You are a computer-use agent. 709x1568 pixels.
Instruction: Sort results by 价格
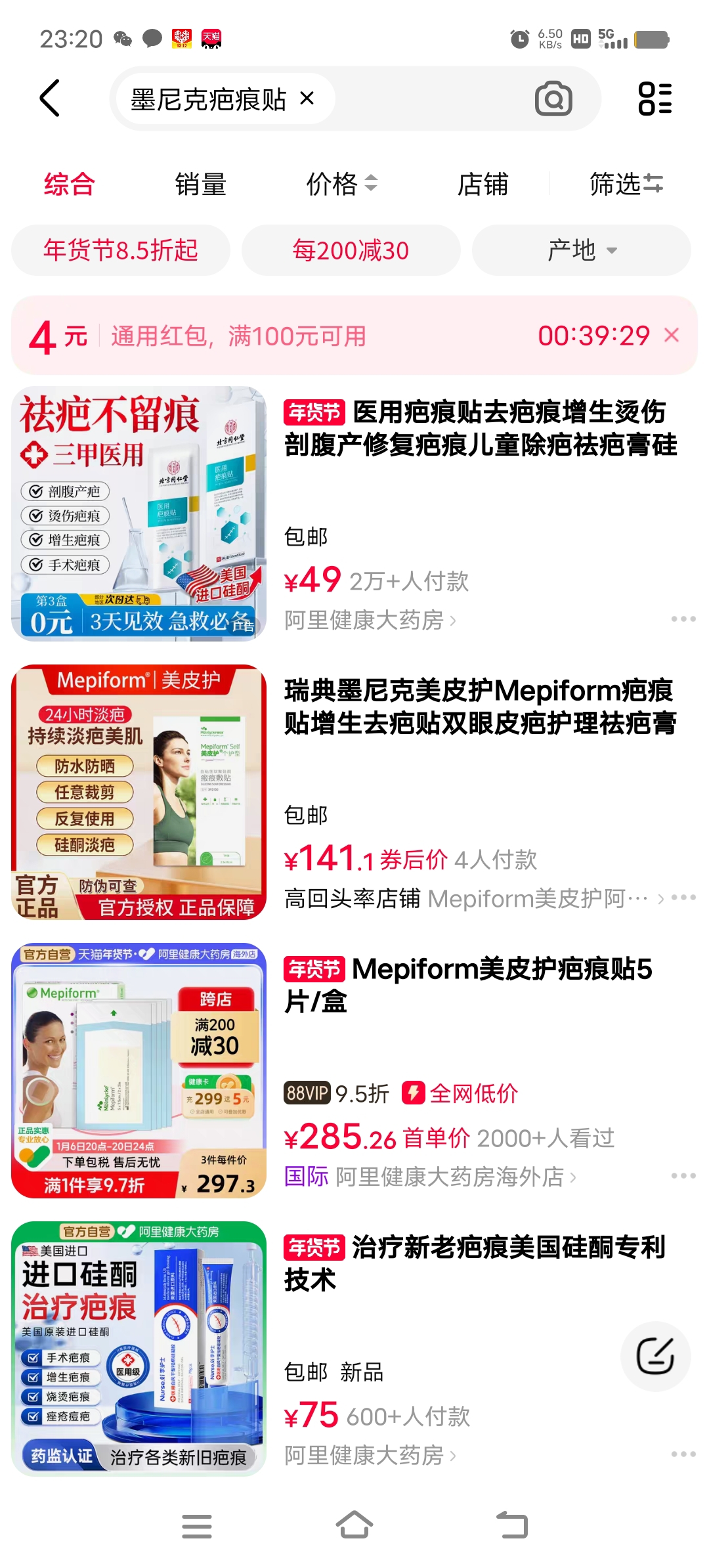(341, 184)
